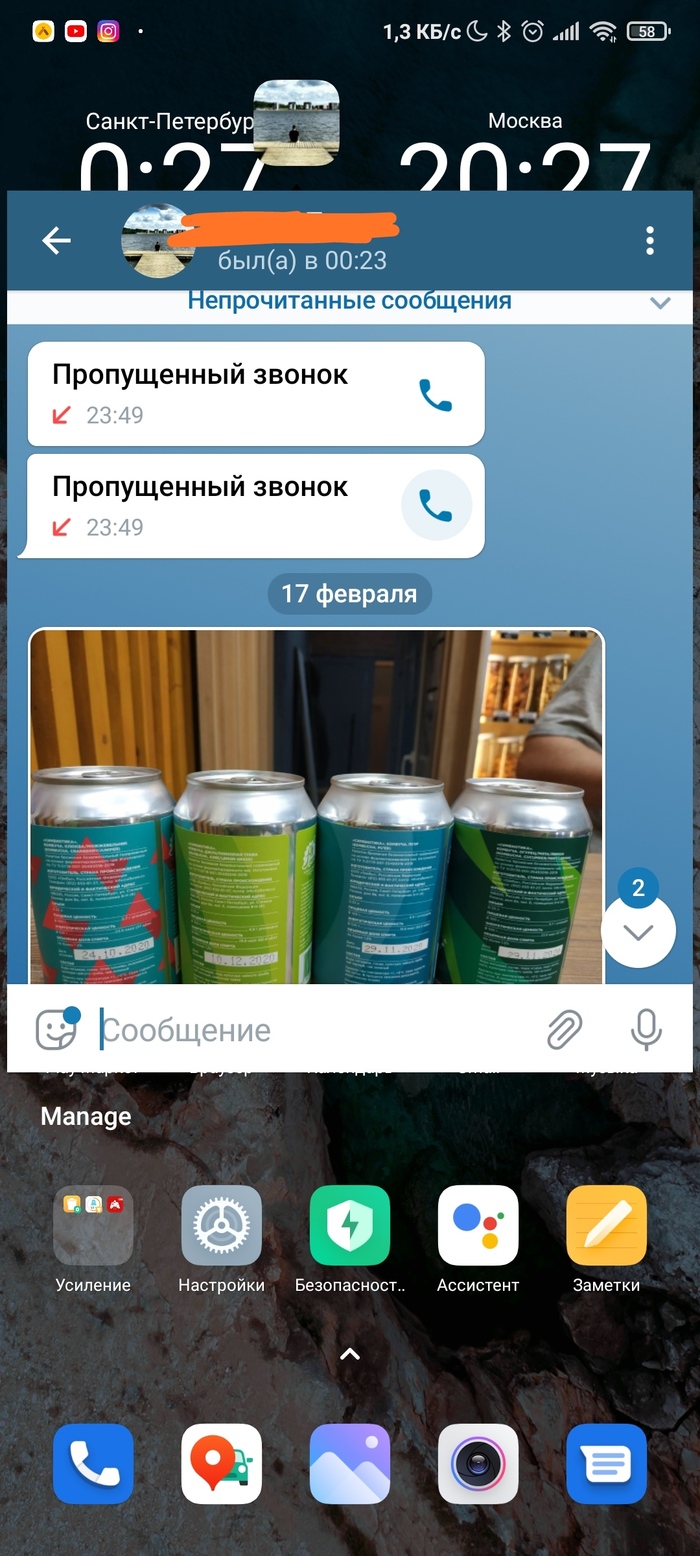Launch Ассистент

coord(478,1226)
